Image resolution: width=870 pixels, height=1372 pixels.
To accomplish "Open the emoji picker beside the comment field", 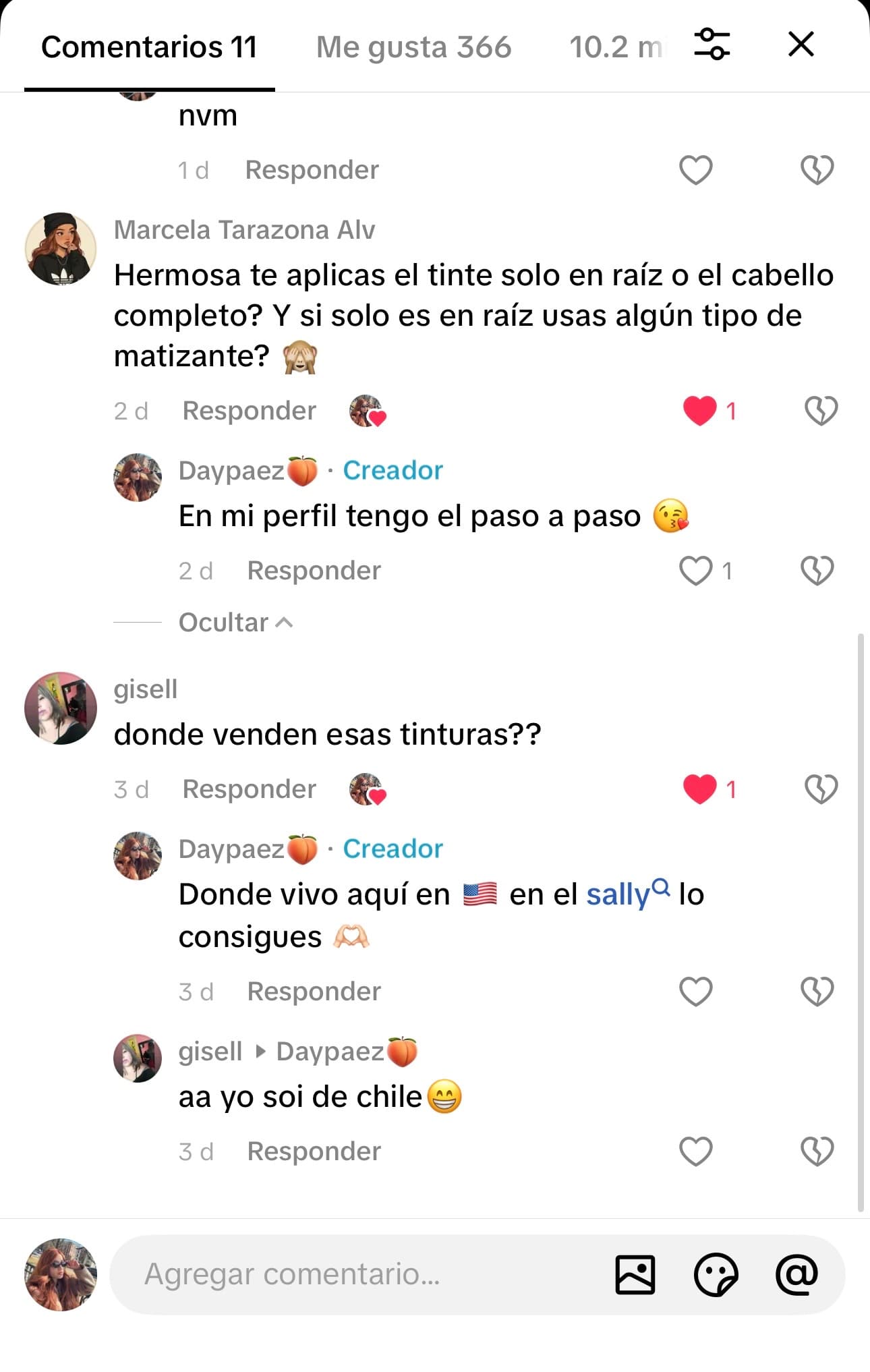I will [x=718, y=1275].
